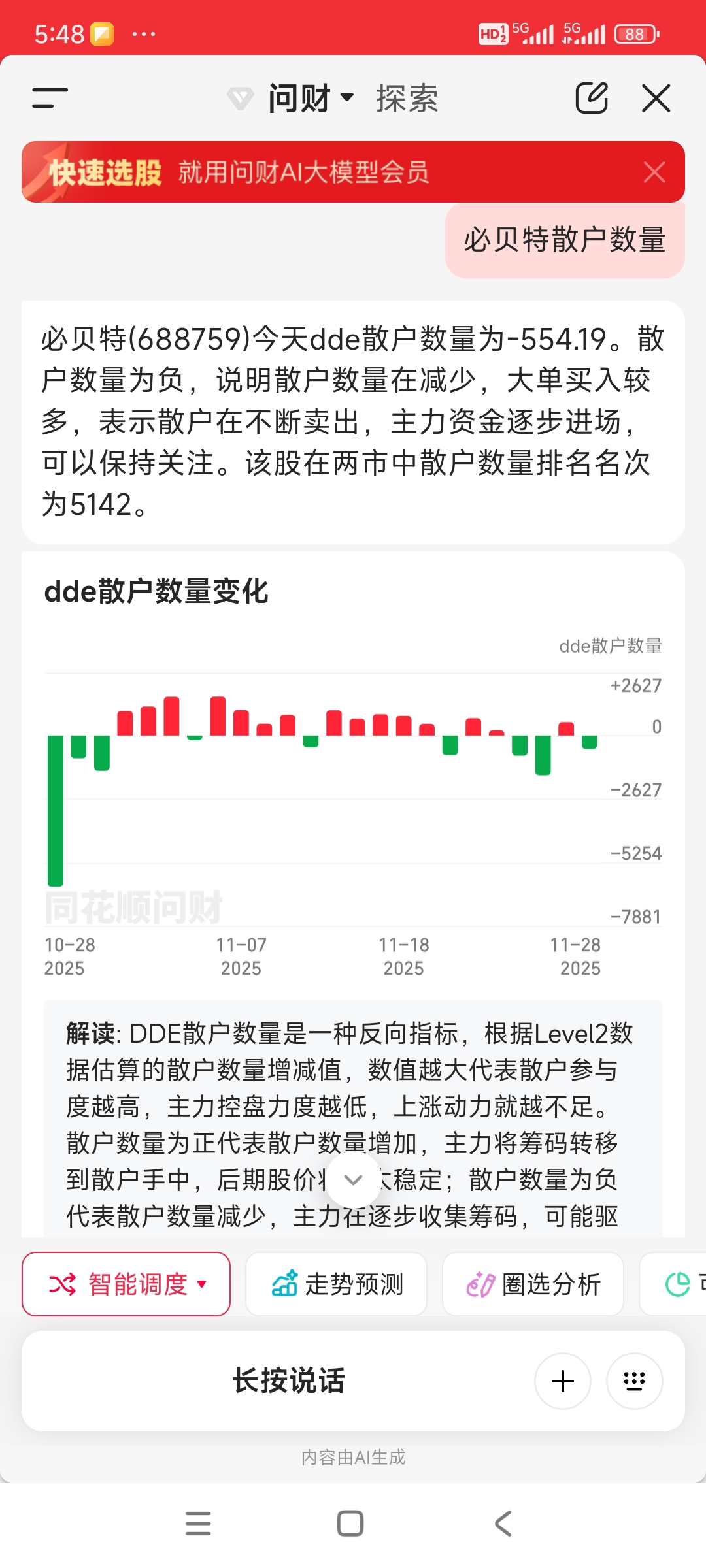Dismiss the 快速选股 banner

pyautogui.click(x=654, y=172)
